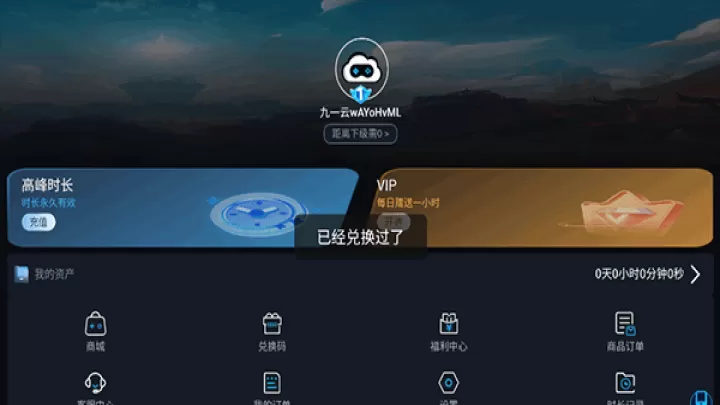Viewport: 720px width, 405px height.
Task: Open 设置 settings
Action: [x=448, y=388]
